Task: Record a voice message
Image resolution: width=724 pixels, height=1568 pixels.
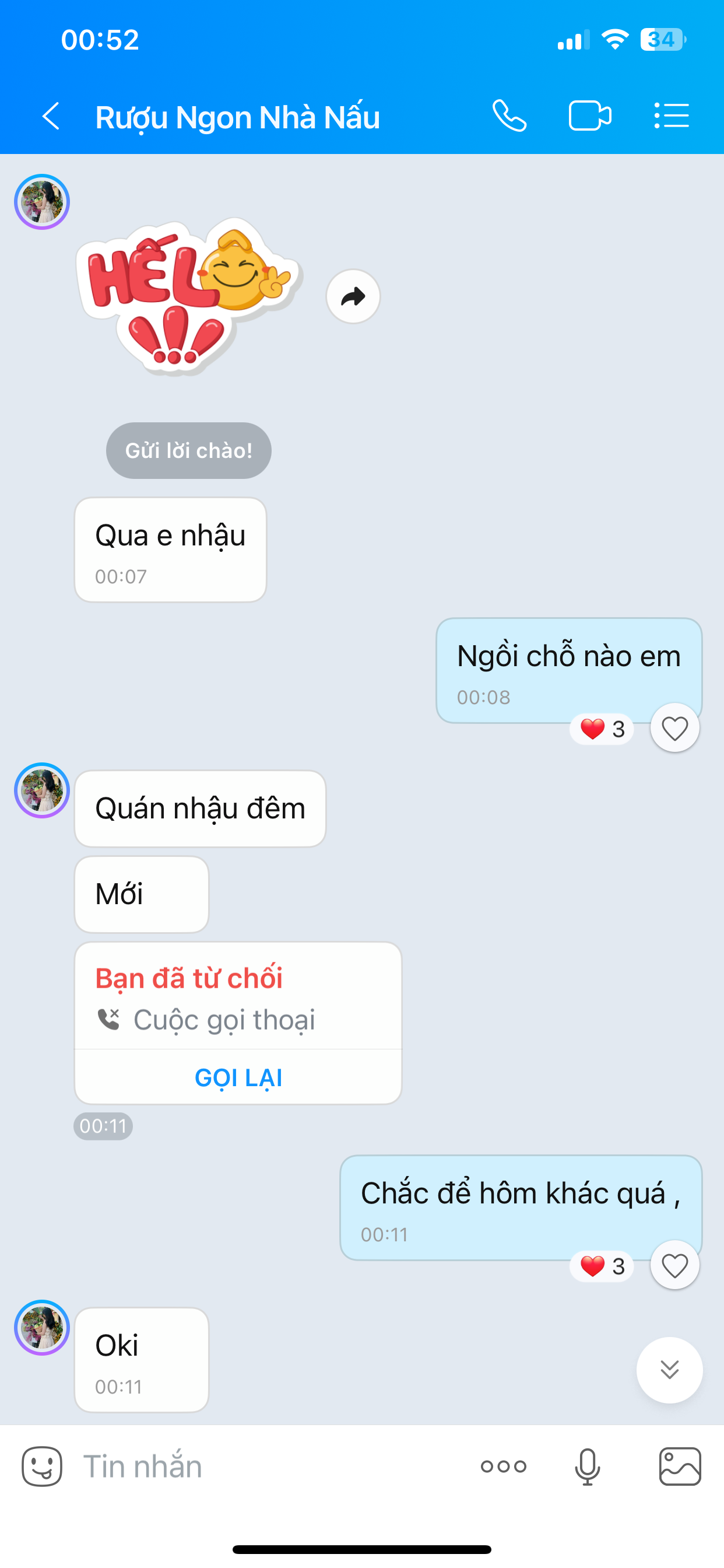Action: tap(587, 1466)
